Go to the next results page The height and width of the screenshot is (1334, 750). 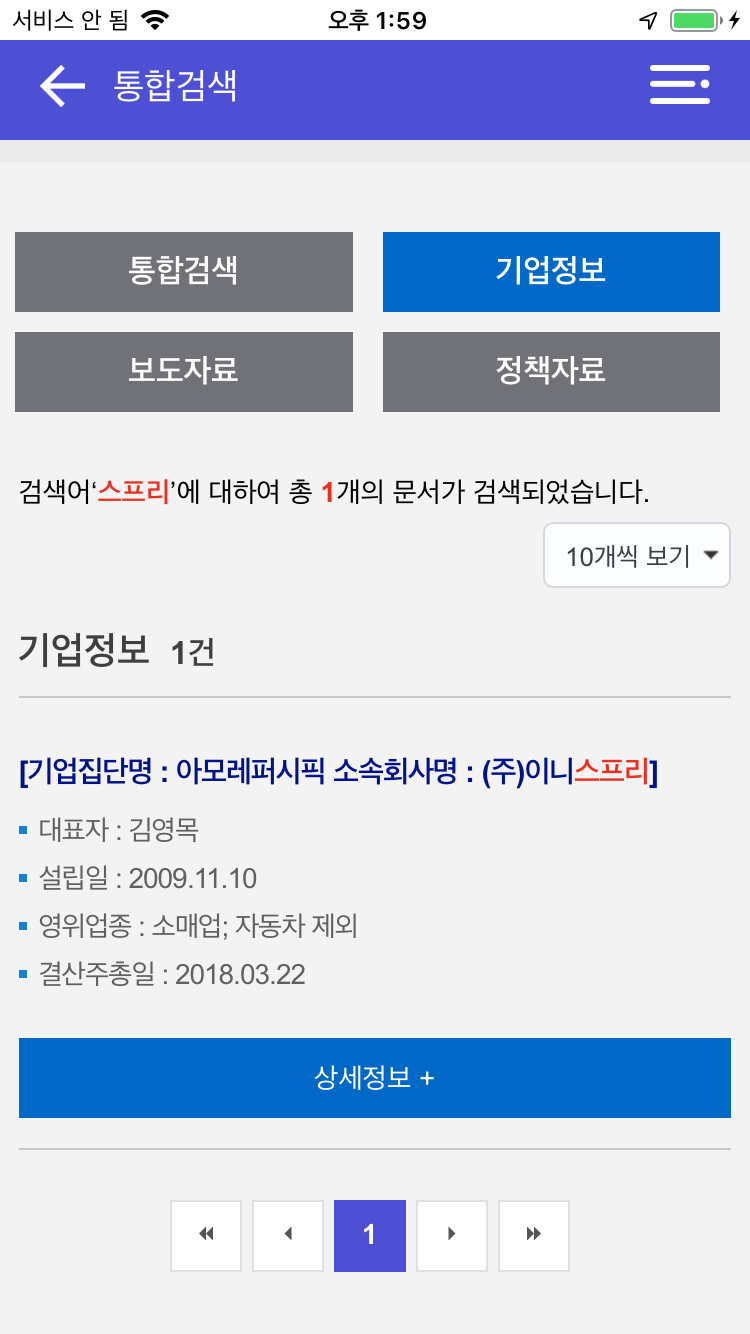point(452,1235)
